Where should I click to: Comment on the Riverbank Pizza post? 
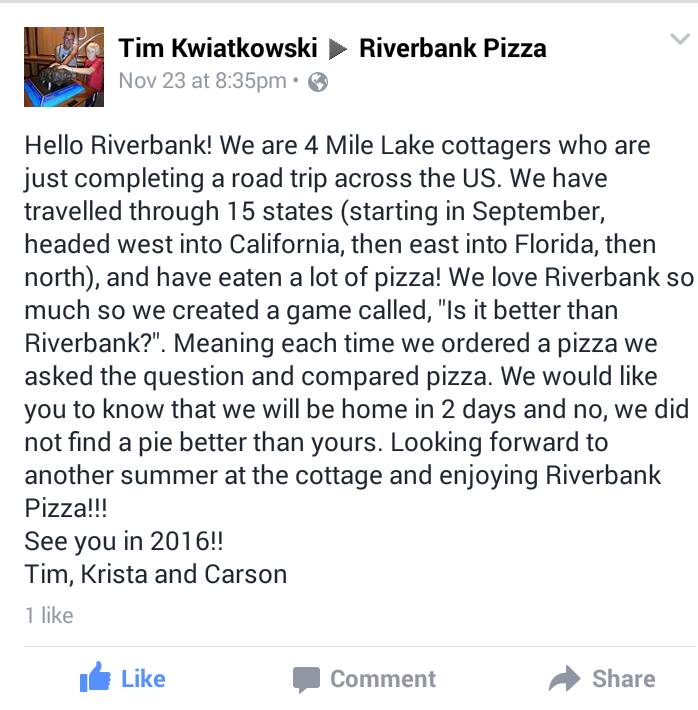[x=364, y=679]
